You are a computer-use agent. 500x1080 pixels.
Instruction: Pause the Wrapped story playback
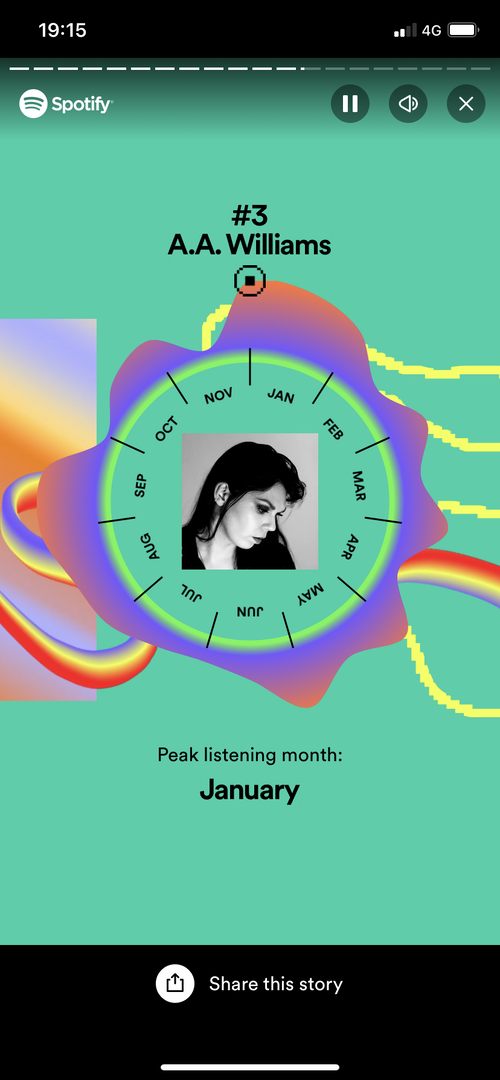click(x=350, y=104)
